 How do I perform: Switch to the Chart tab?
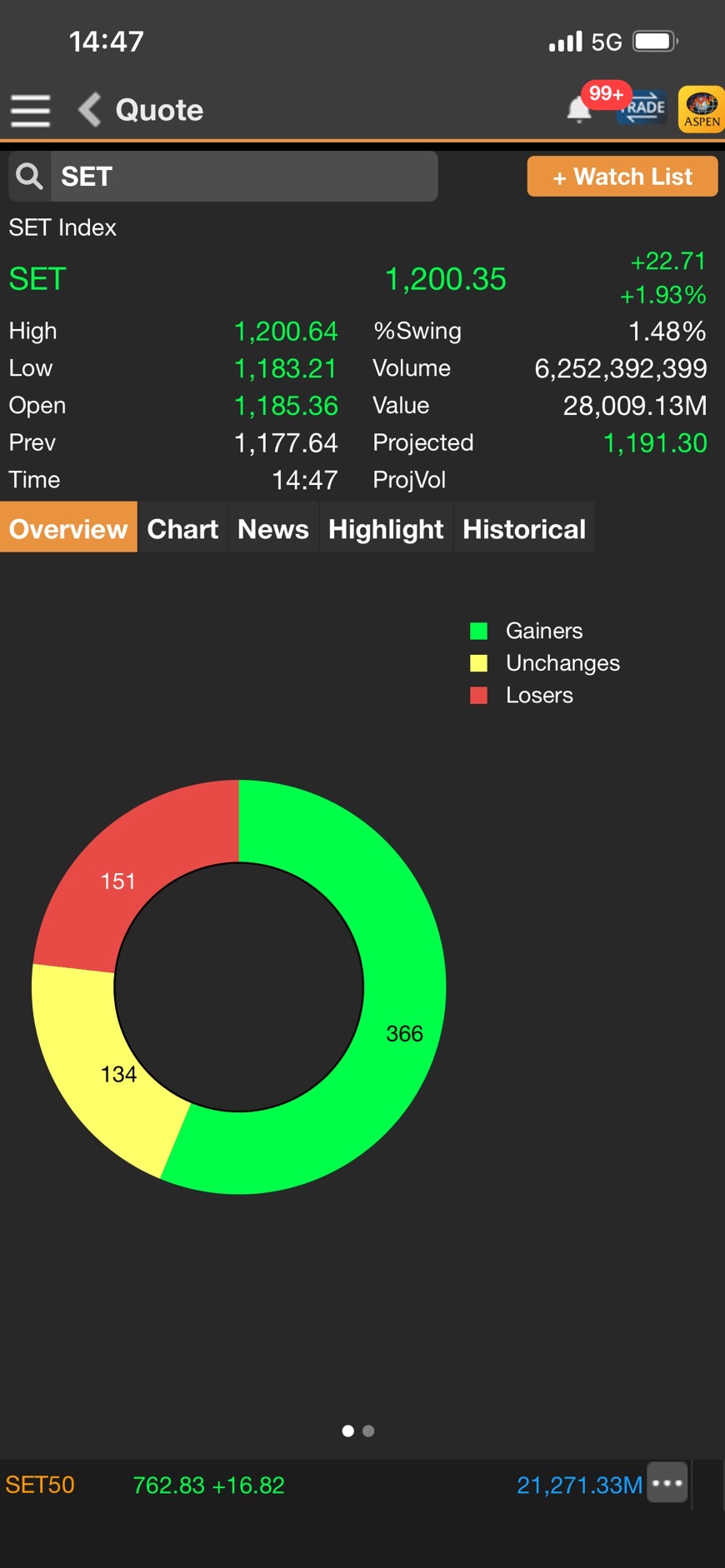coord(182,528)
